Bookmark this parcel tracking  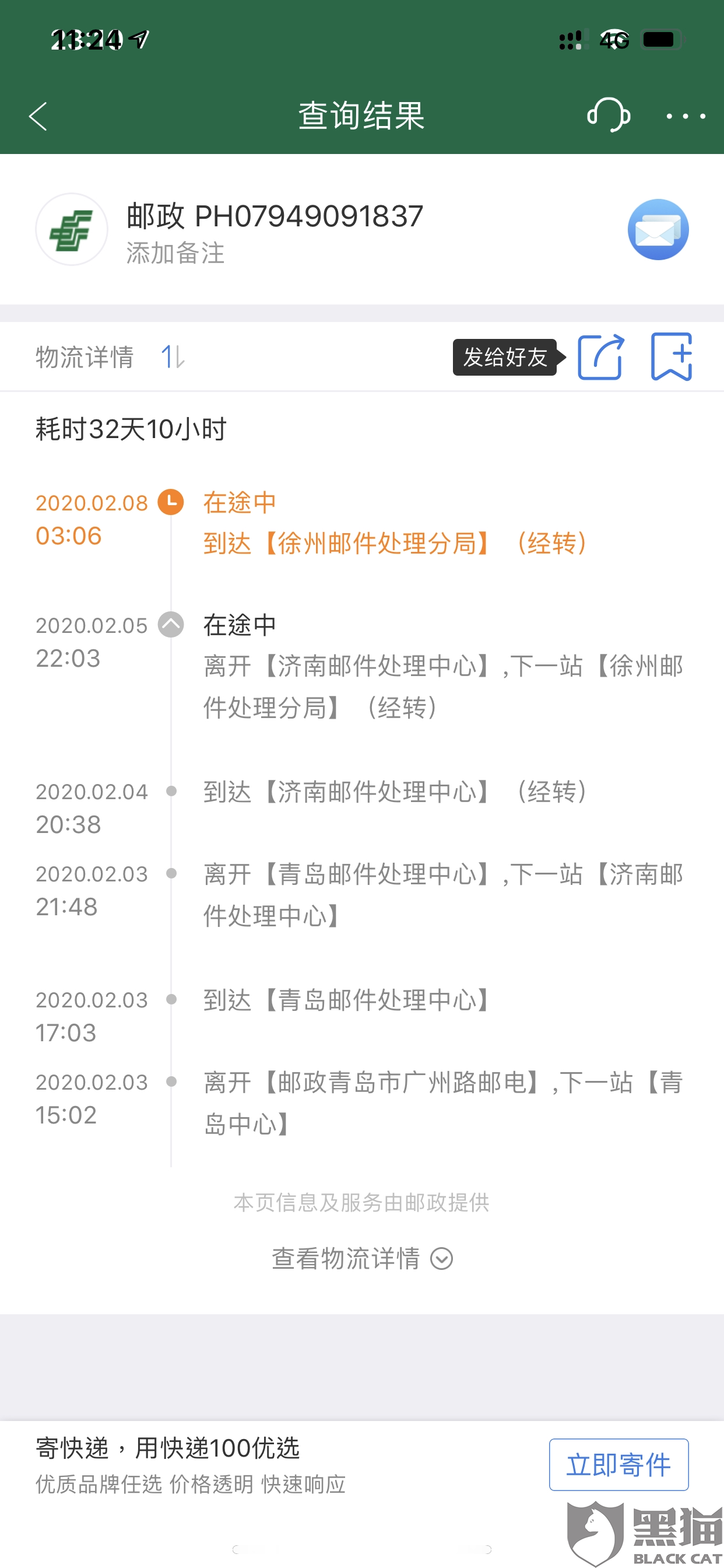pyautogui.click(x=671, y=356)
